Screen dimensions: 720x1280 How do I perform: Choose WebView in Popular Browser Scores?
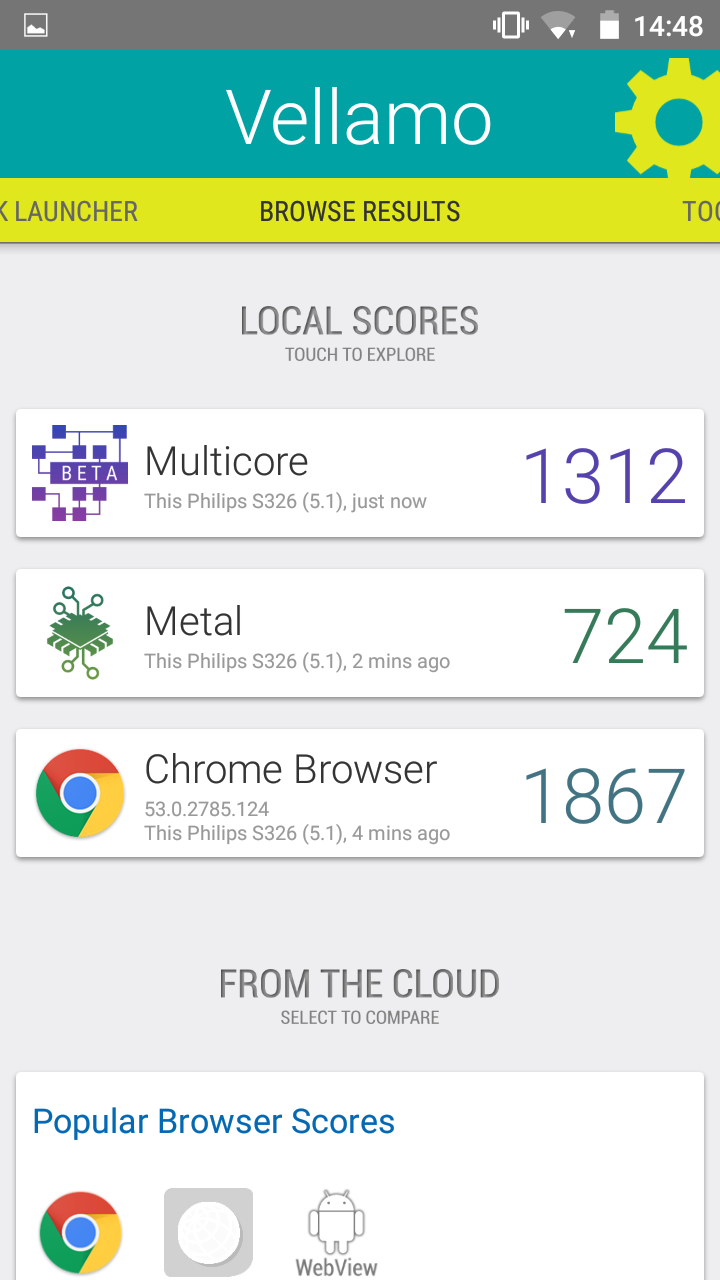point(336,1234)
